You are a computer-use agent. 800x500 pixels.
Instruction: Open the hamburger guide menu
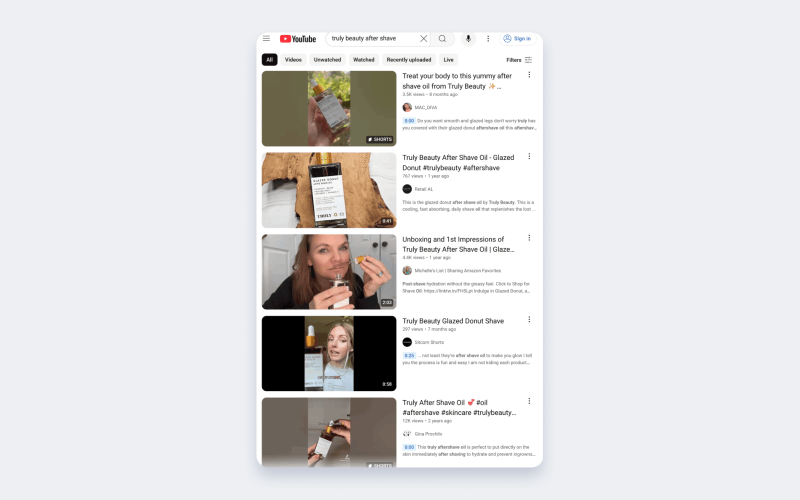[x=267, y=39]
